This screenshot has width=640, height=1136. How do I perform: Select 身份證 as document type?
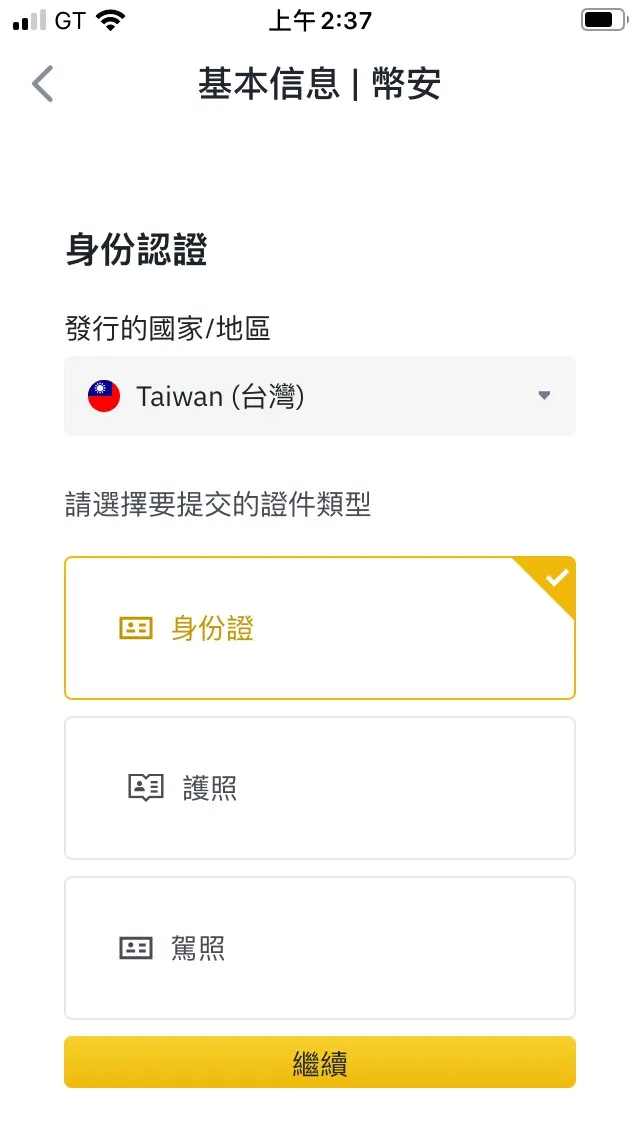coord(319,628)
